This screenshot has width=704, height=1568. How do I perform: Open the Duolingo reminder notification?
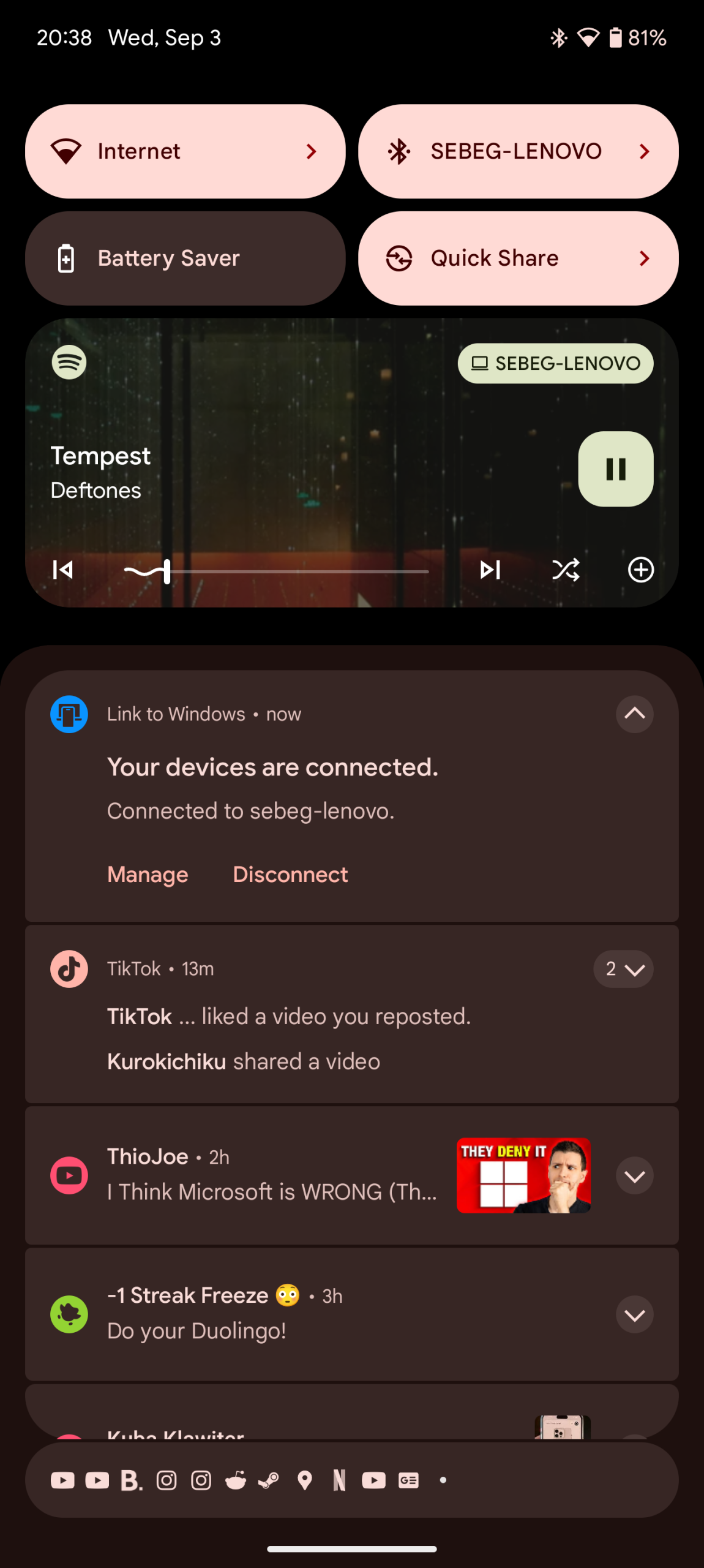click(x=245, y=1314)
